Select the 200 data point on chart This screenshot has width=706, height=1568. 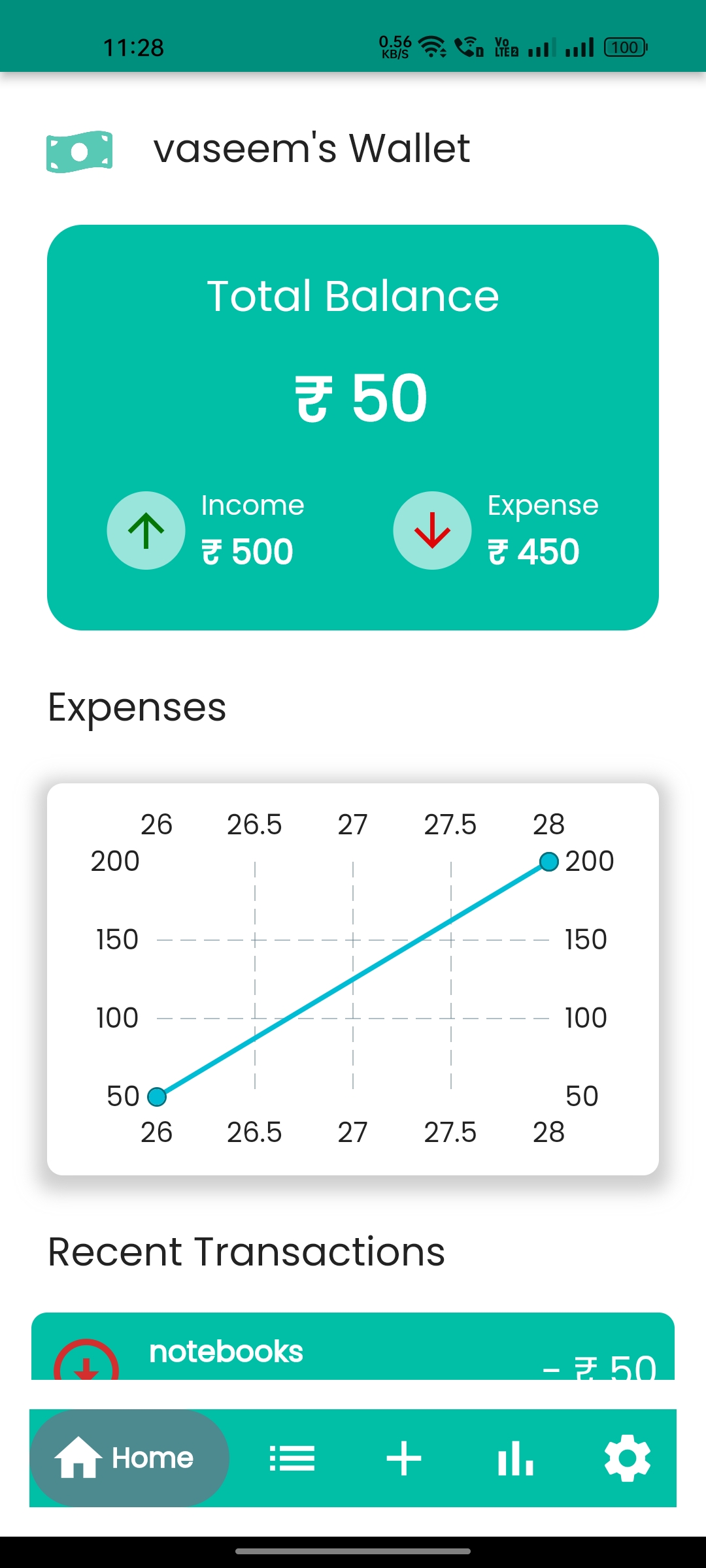[549, 862]
